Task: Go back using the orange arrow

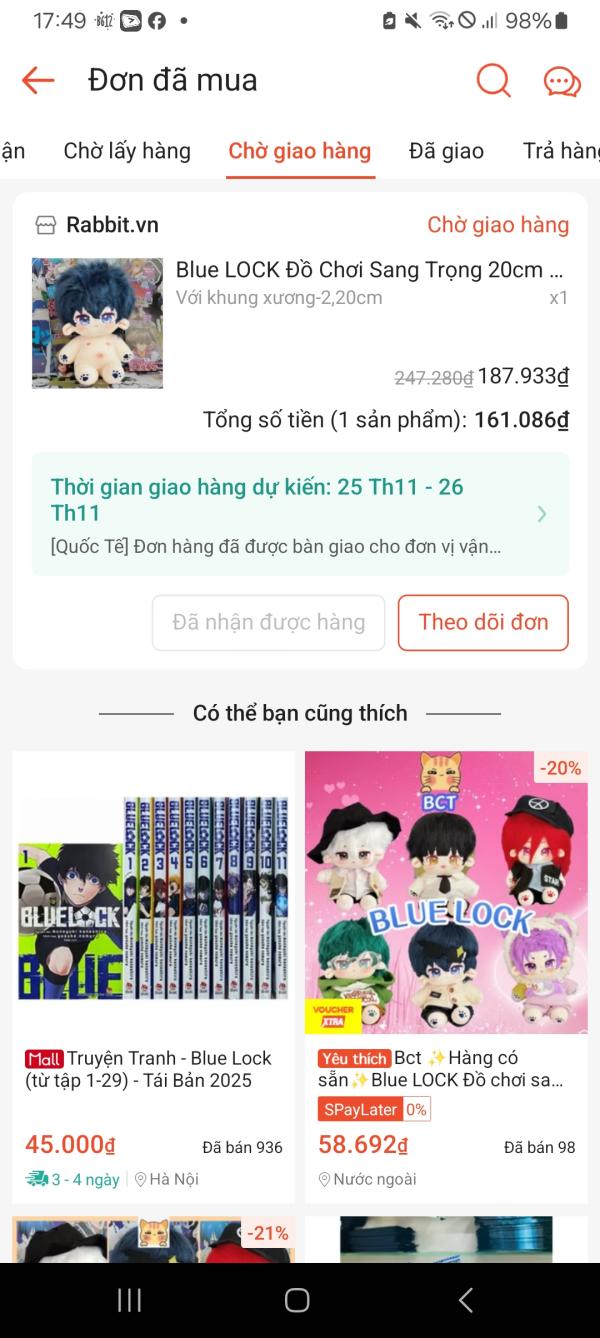Action: [38, 80]
